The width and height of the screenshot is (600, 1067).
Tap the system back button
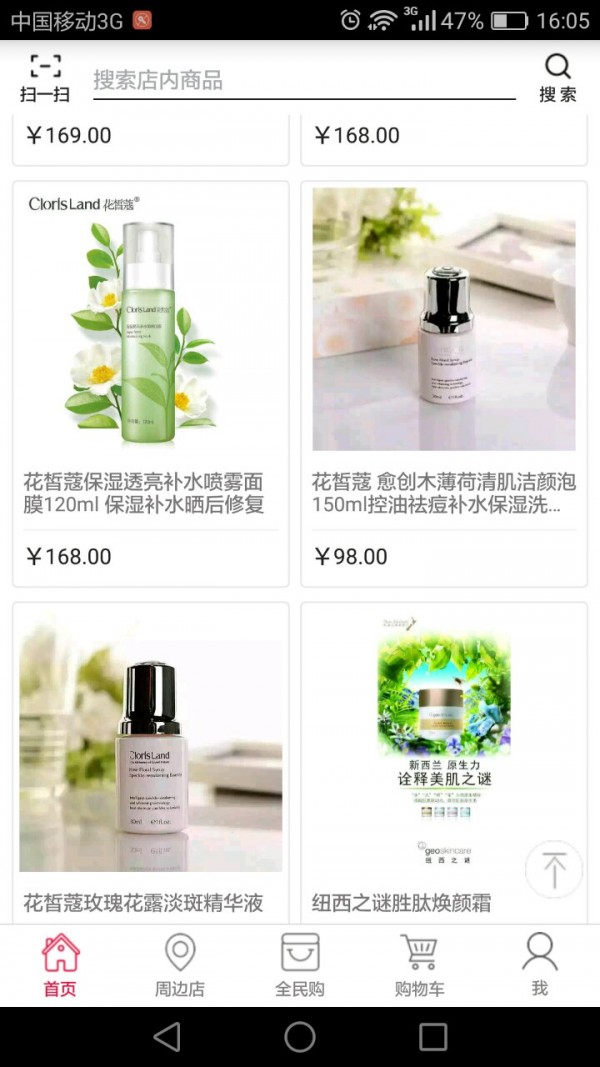pos(167,1036)
